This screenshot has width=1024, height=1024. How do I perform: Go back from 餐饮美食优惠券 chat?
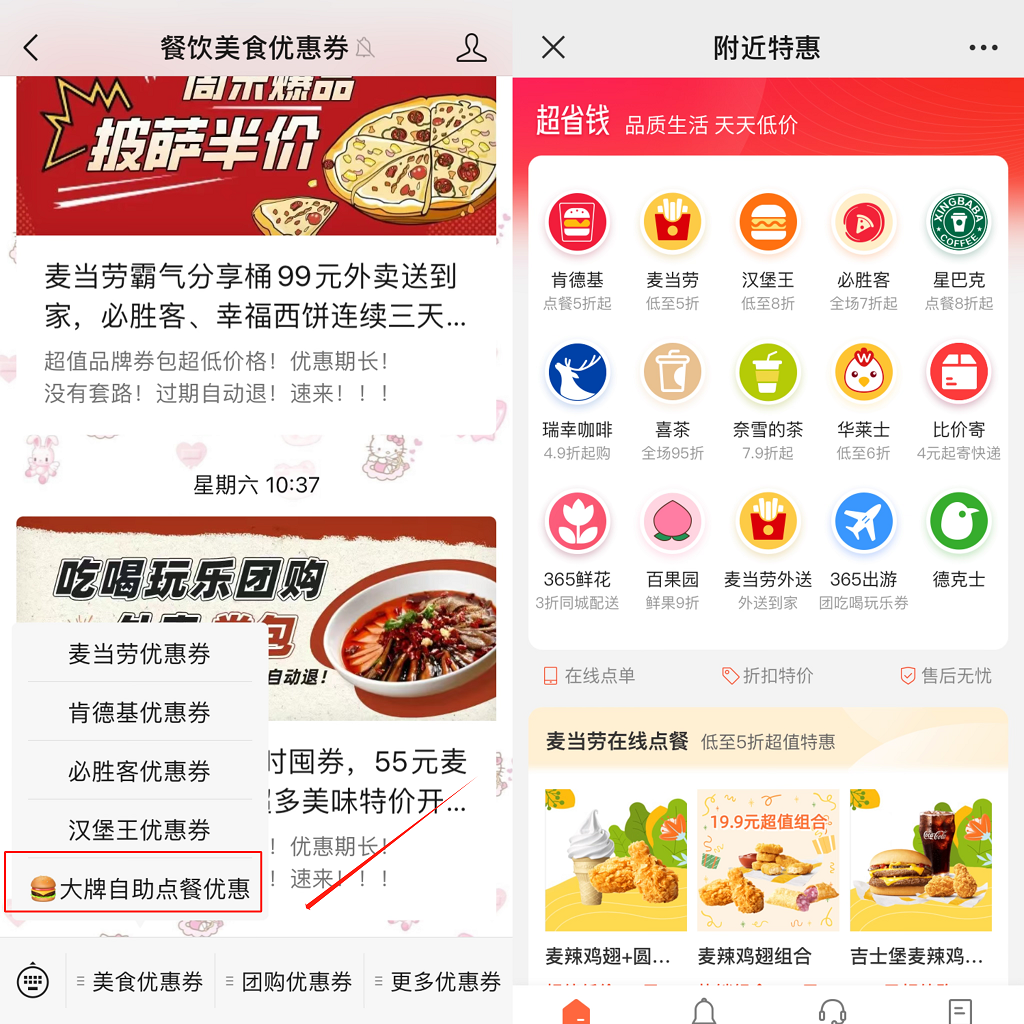[31, 47]
